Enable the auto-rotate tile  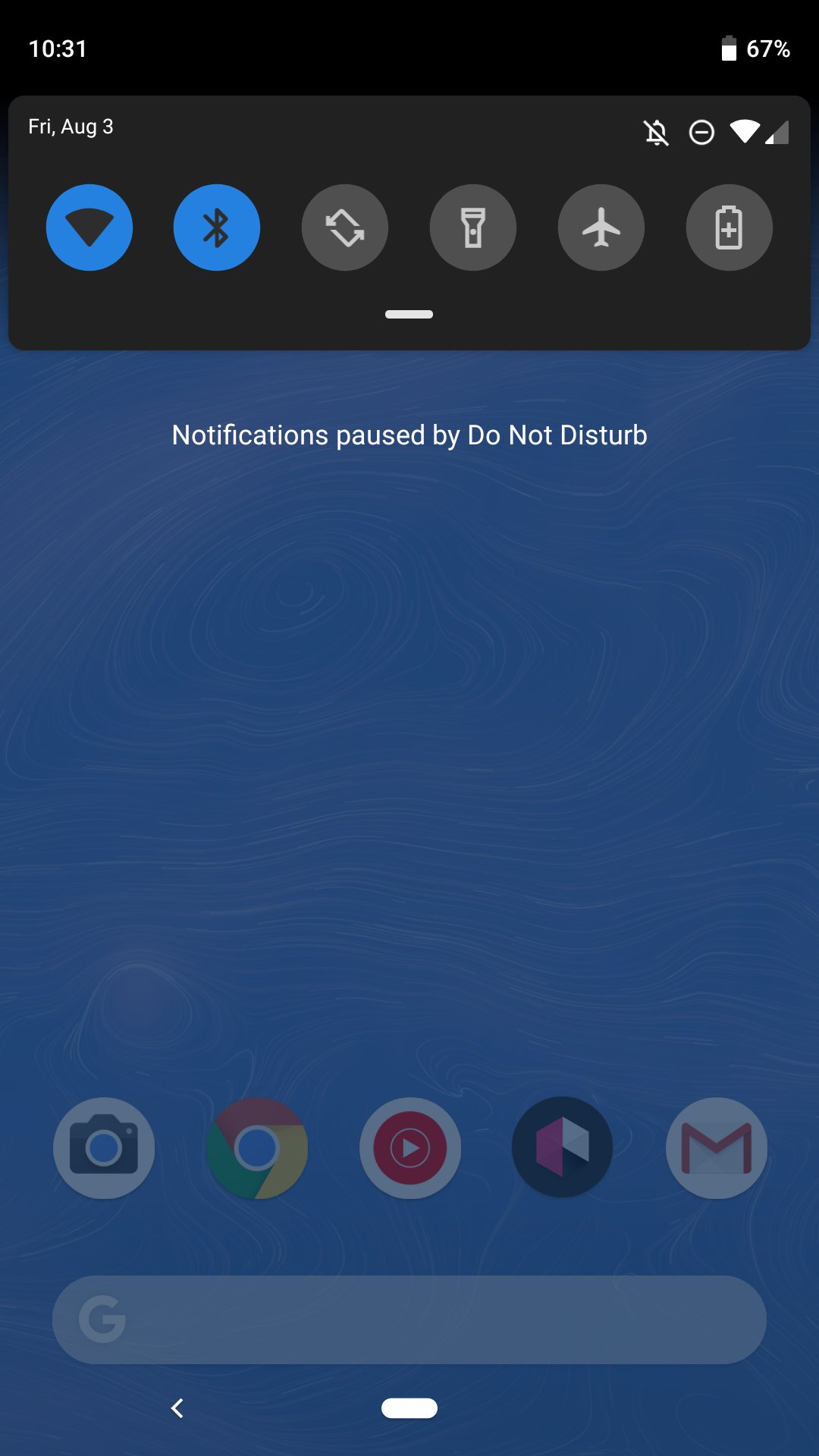point(345,227)
